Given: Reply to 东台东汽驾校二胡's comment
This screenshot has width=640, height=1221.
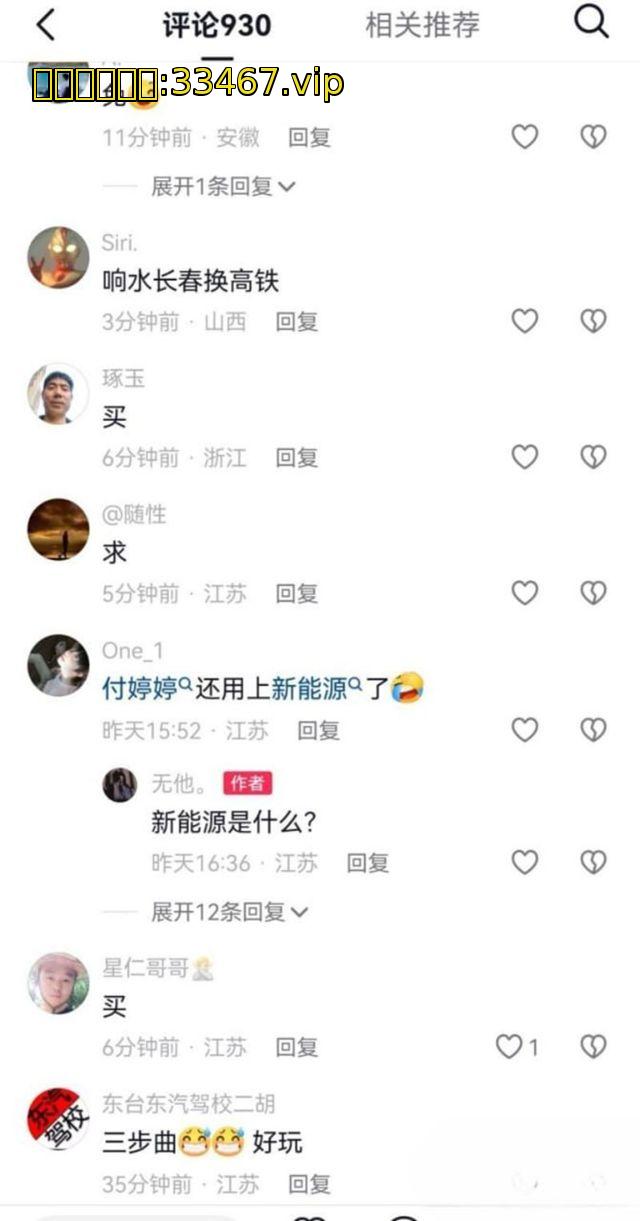Looking at the screenshot, I should pyautogui.click(x=309, y=1184).
